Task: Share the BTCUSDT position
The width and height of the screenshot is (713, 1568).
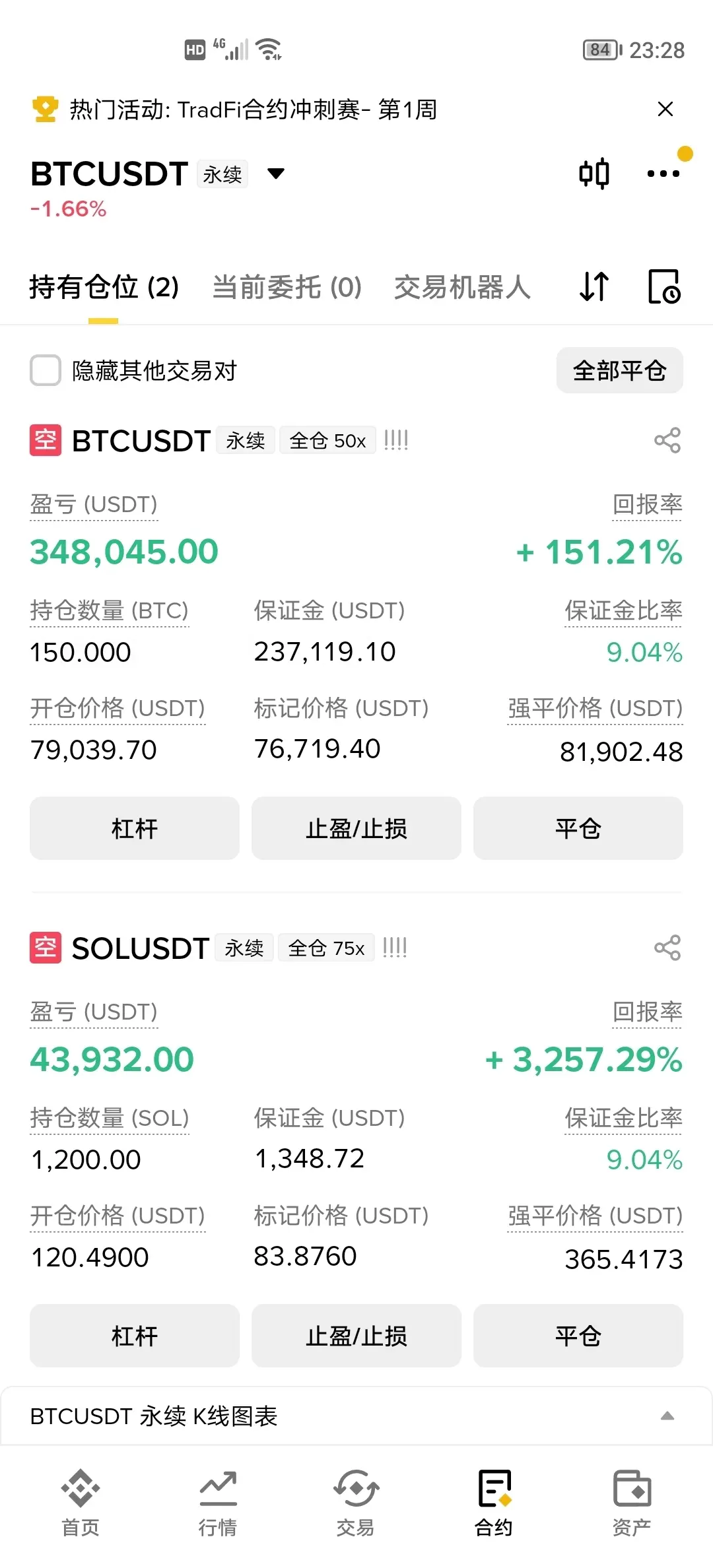Action: click(667, 440)
